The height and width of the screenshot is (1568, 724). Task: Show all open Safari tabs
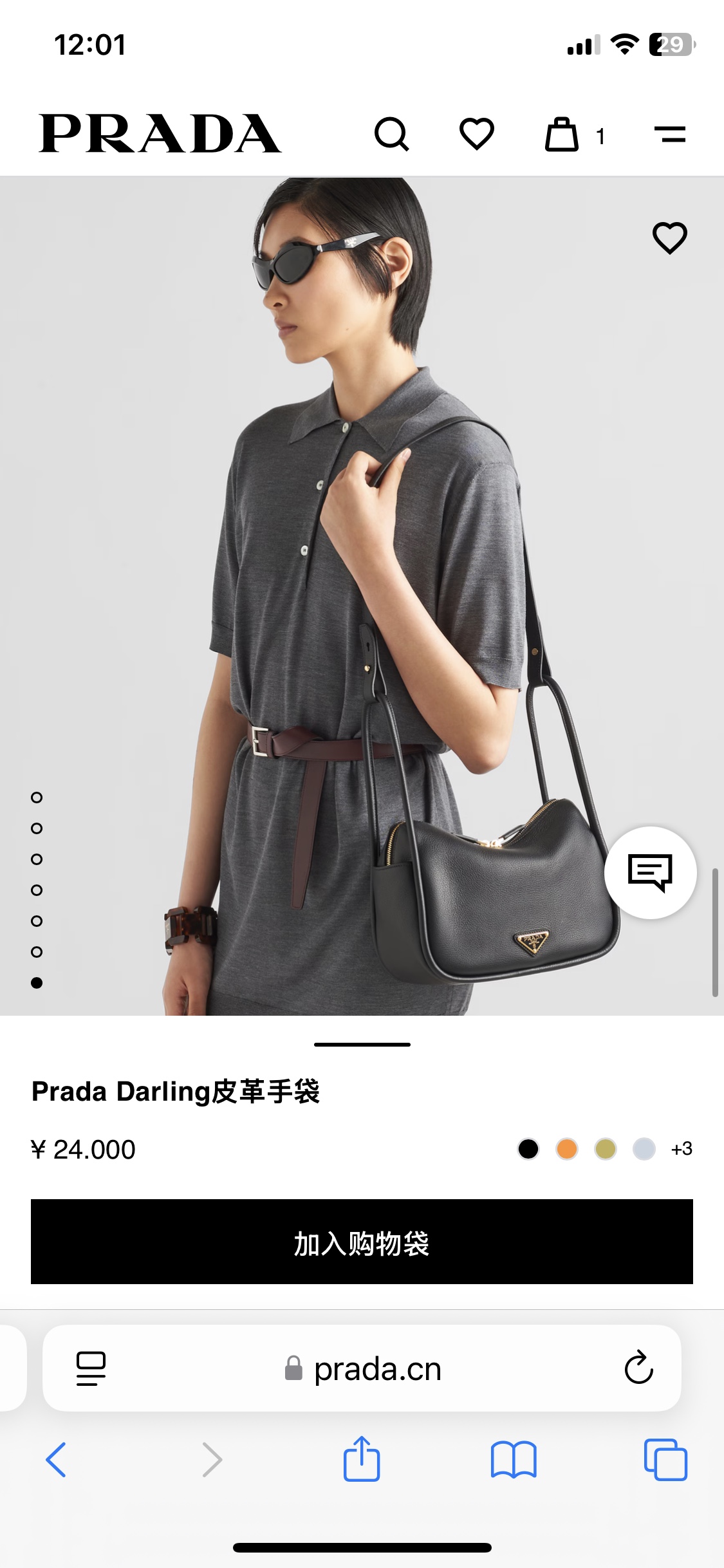[x=665, y=1460]
